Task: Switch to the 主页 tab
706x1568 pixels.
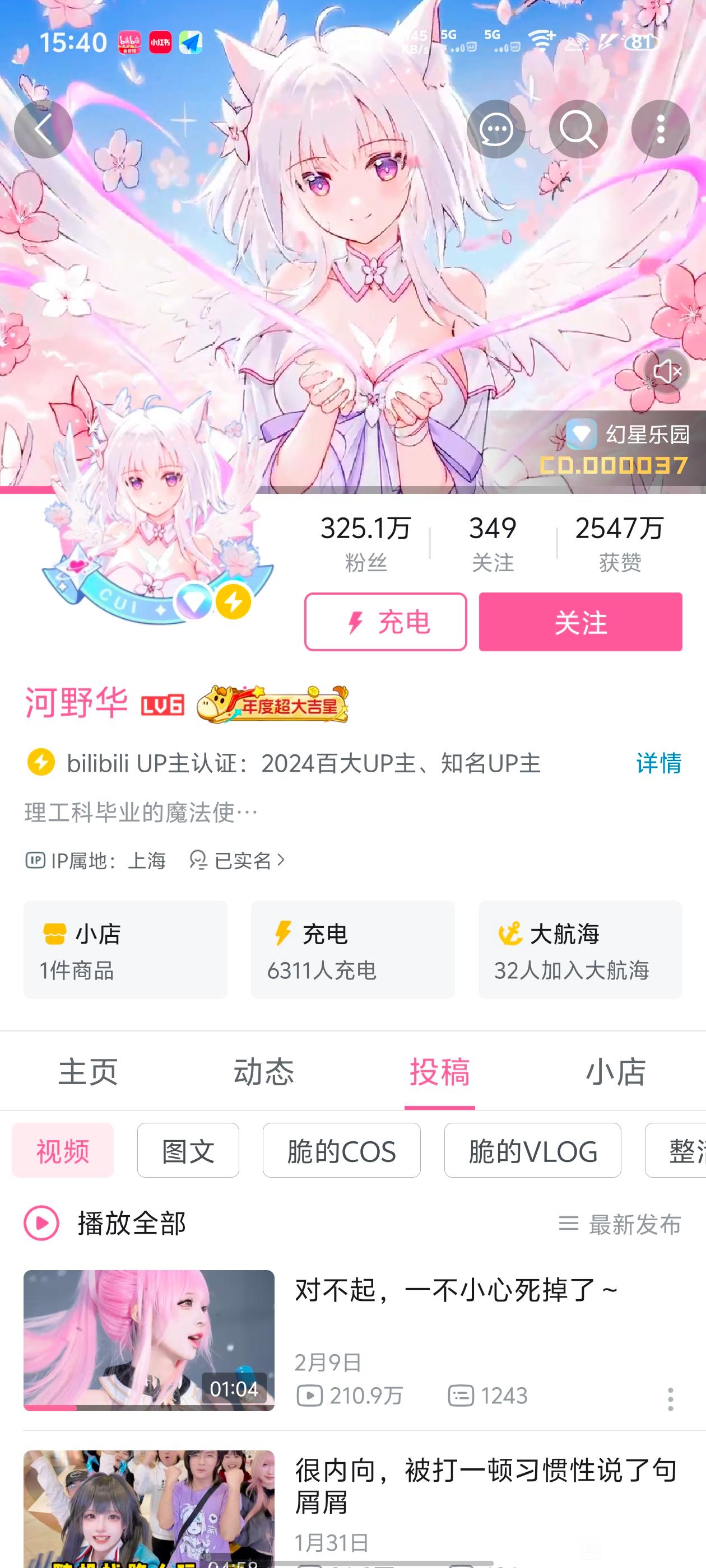Action: coord(88,1071)
